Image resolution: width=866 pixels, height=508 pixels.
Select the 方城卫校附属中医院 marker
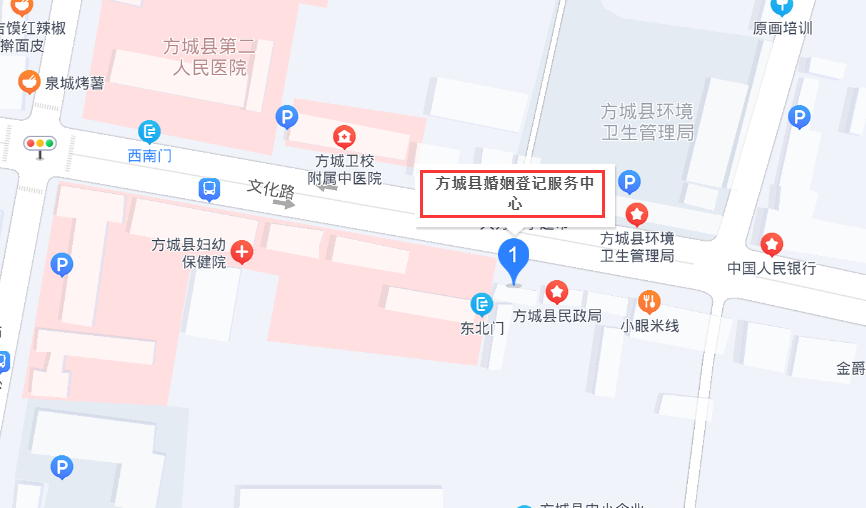[344, 136]
